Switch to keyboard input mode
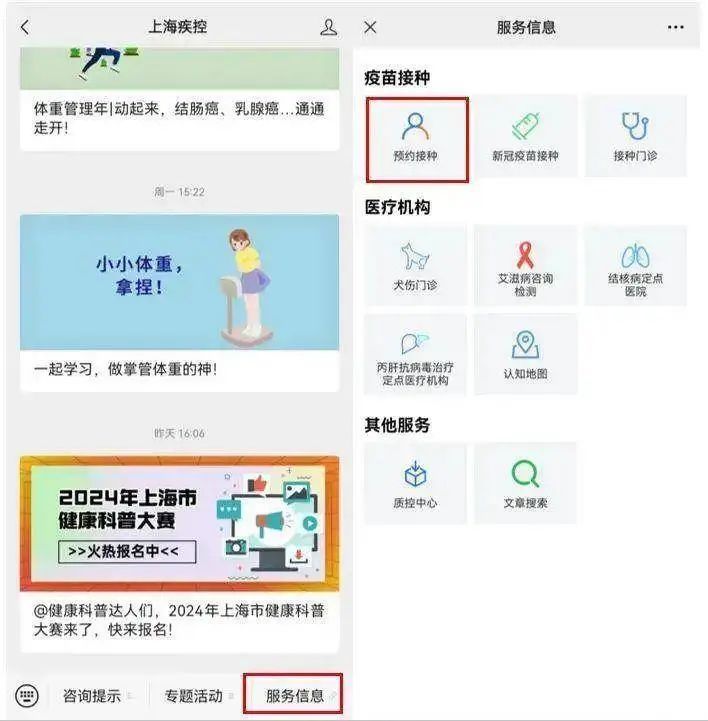This screenshot has height=721, width=708. (27, 695)
